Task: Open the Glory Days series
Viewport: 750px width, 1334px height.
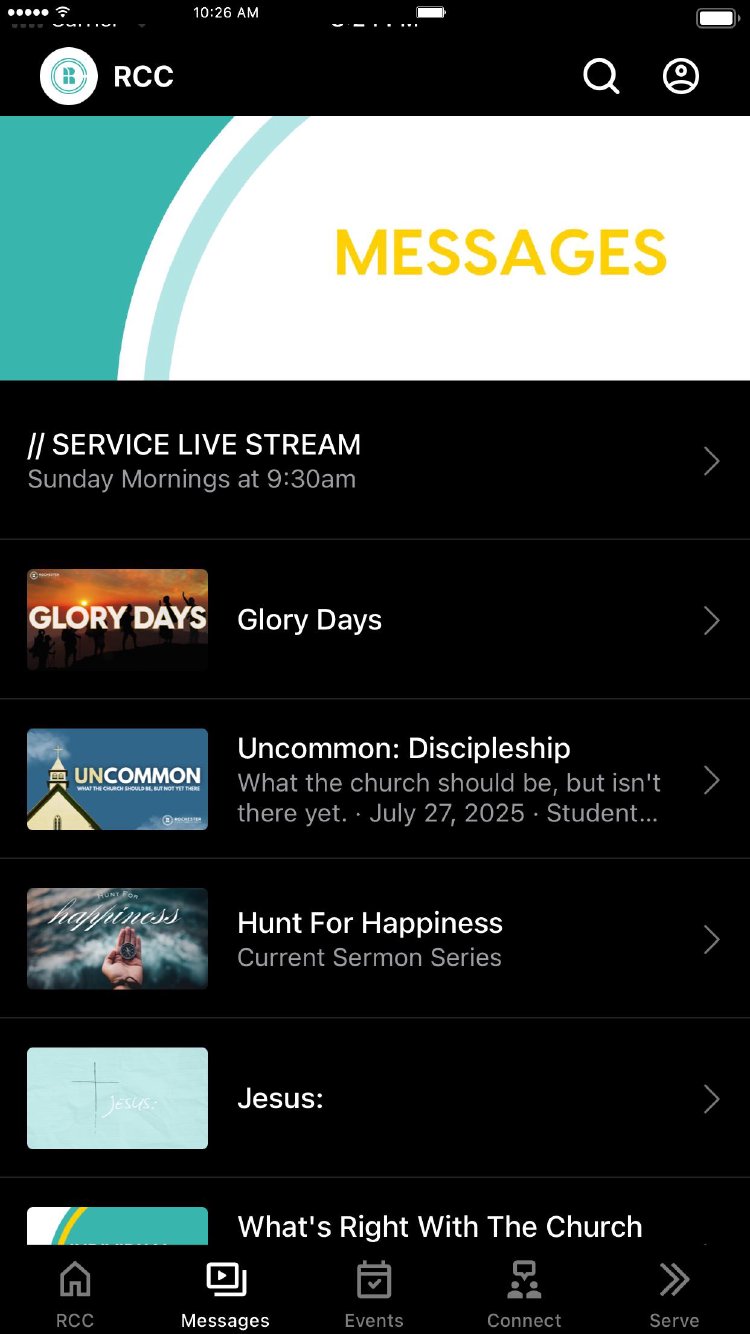Action: pos(375,620)
